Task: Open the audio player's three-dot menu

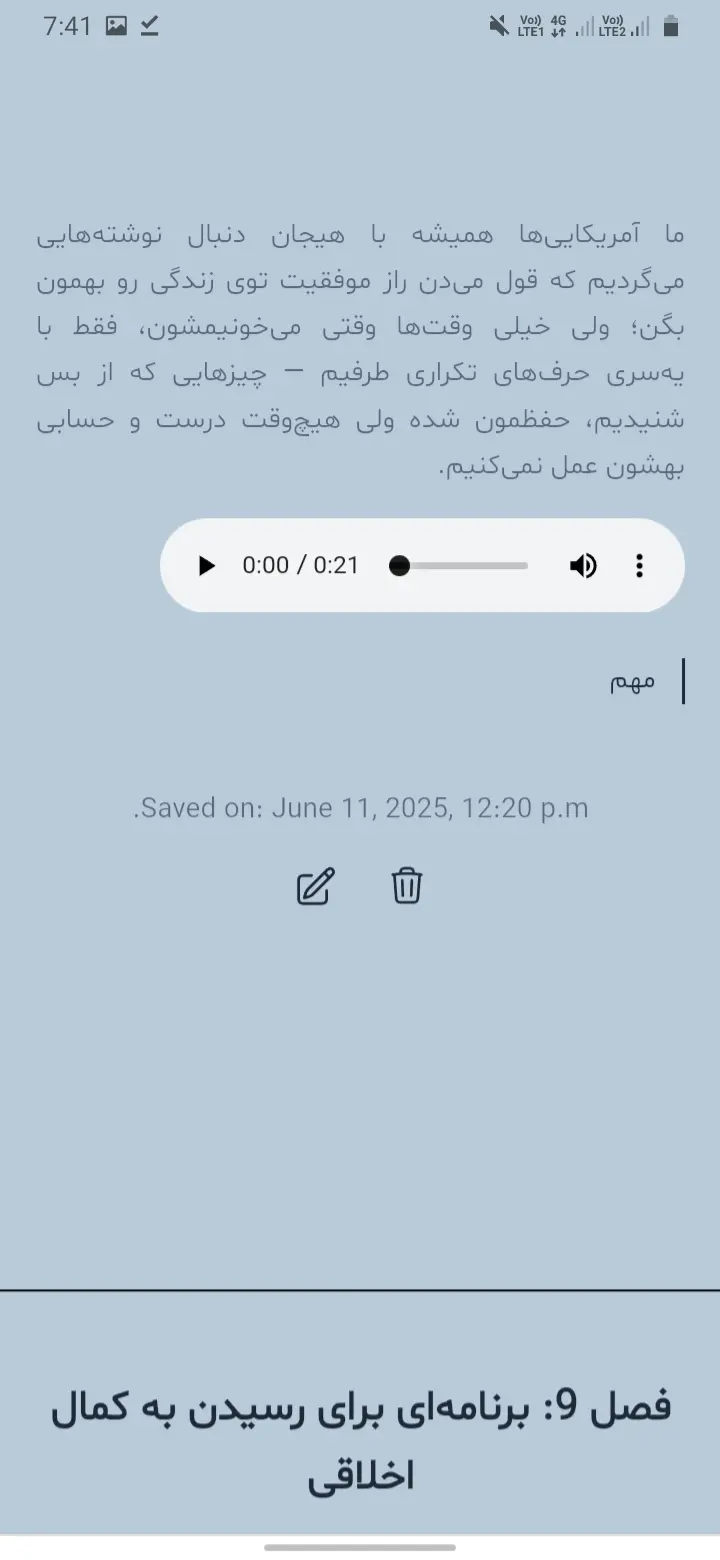Action: pyautogui.click(x=639, y=566)
